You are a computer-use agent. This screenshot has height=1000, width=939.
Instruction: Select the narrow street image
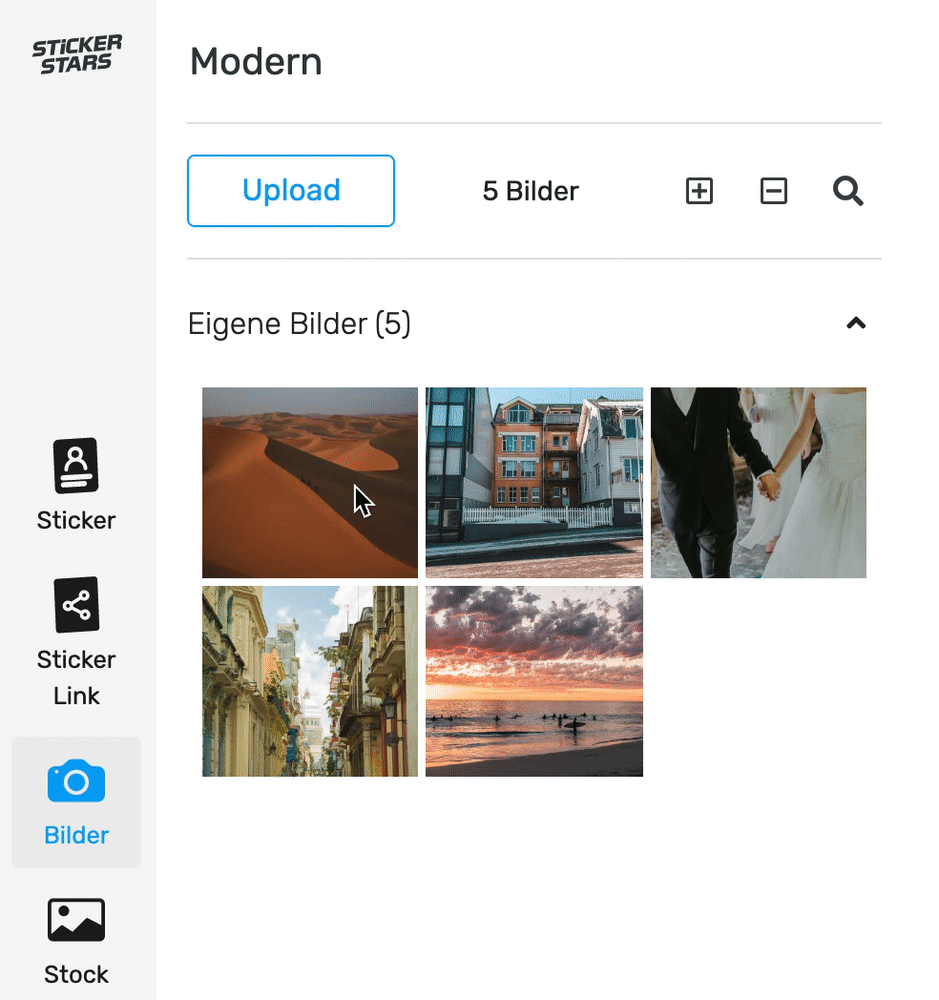(310, 681)
